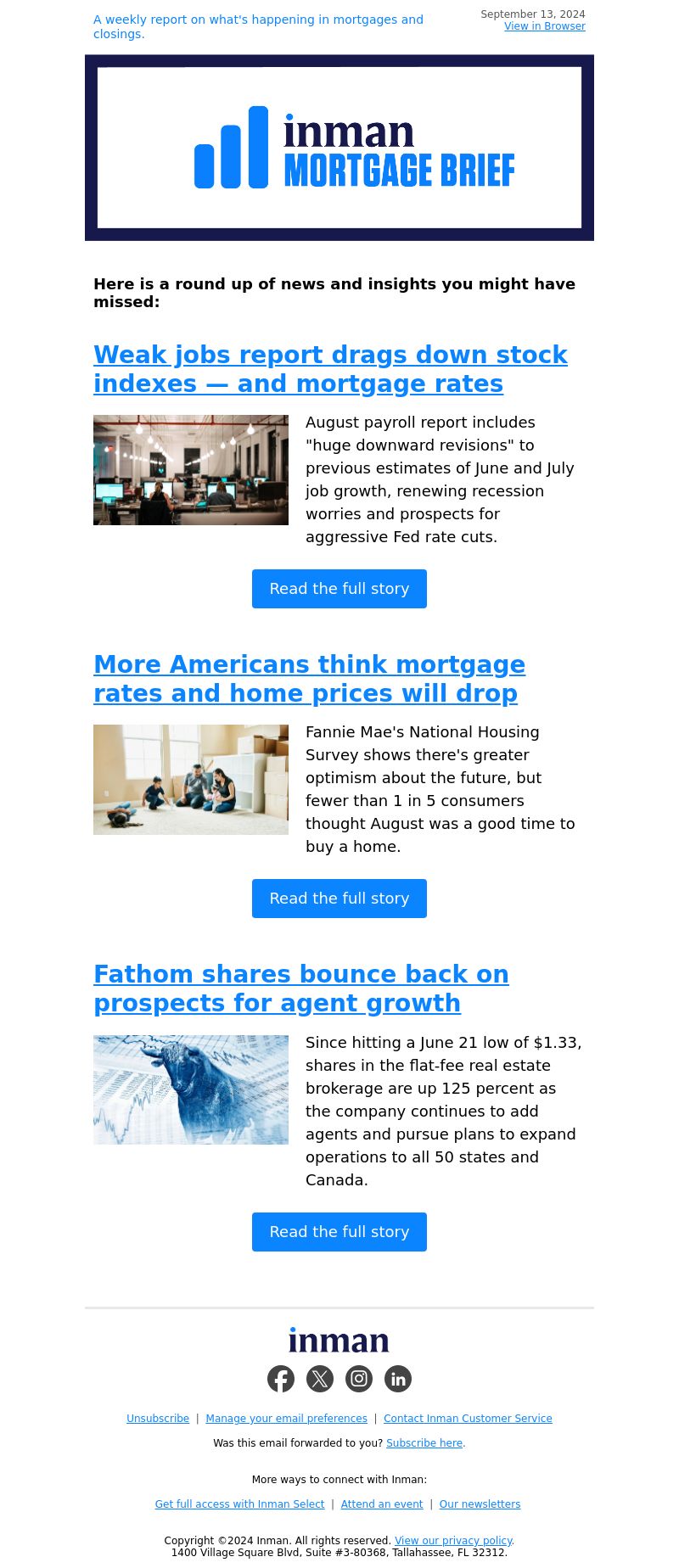
Task: Open the Weak jobs report headline
Action: [x=330, y=369]
